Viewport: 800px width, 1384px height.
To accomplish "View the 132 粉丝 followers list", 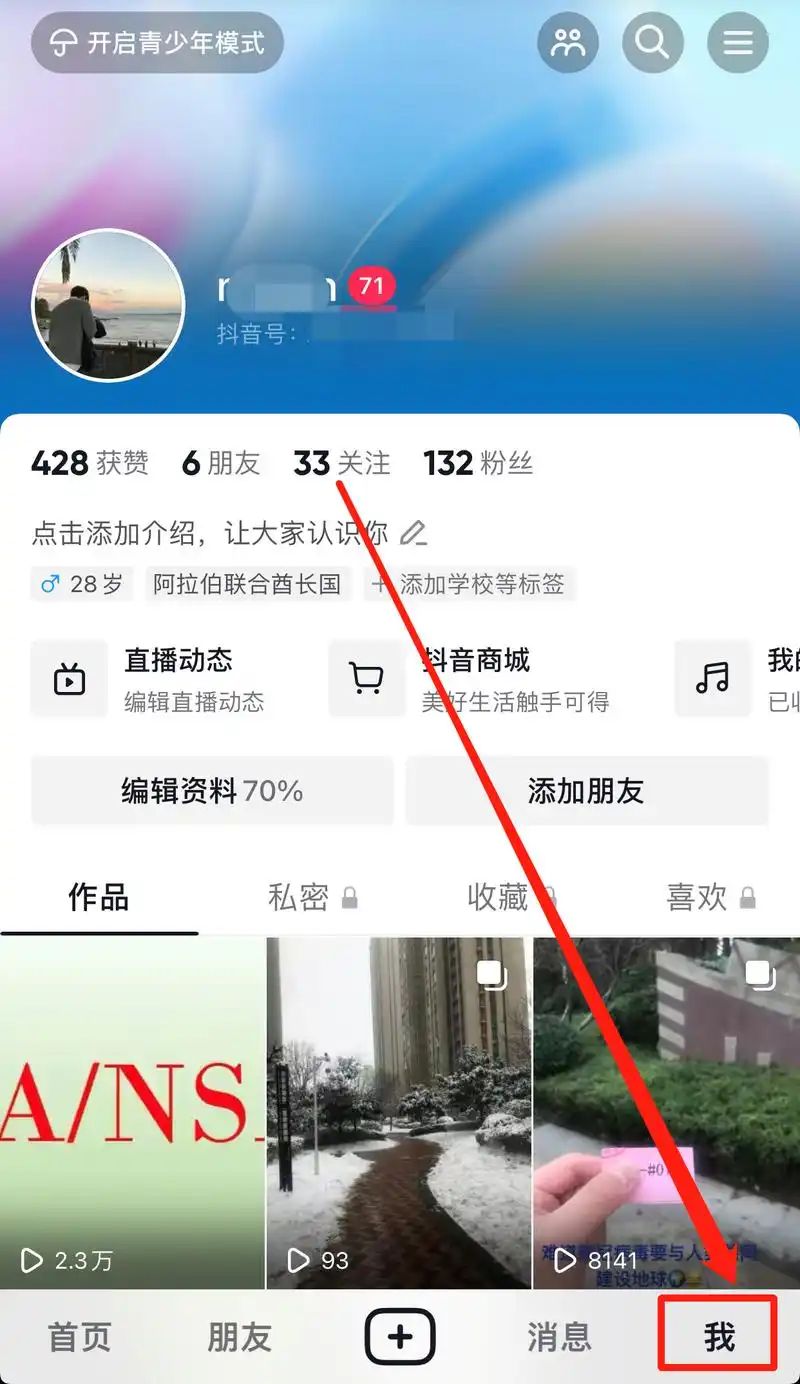I will [x=478, y=463].
